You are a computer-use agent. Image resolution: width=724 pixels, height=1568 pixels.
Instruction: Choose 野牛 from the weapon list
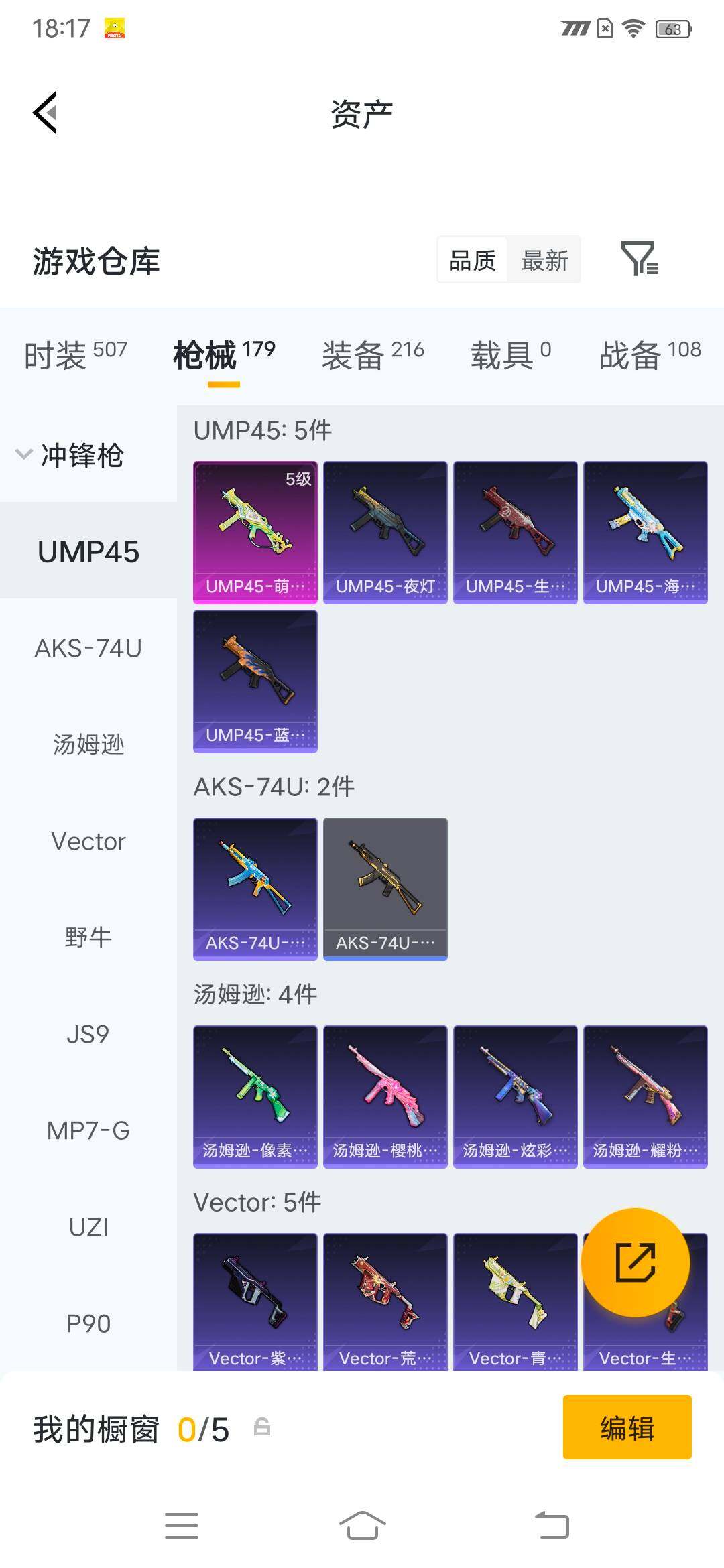(x=88, y=937)
